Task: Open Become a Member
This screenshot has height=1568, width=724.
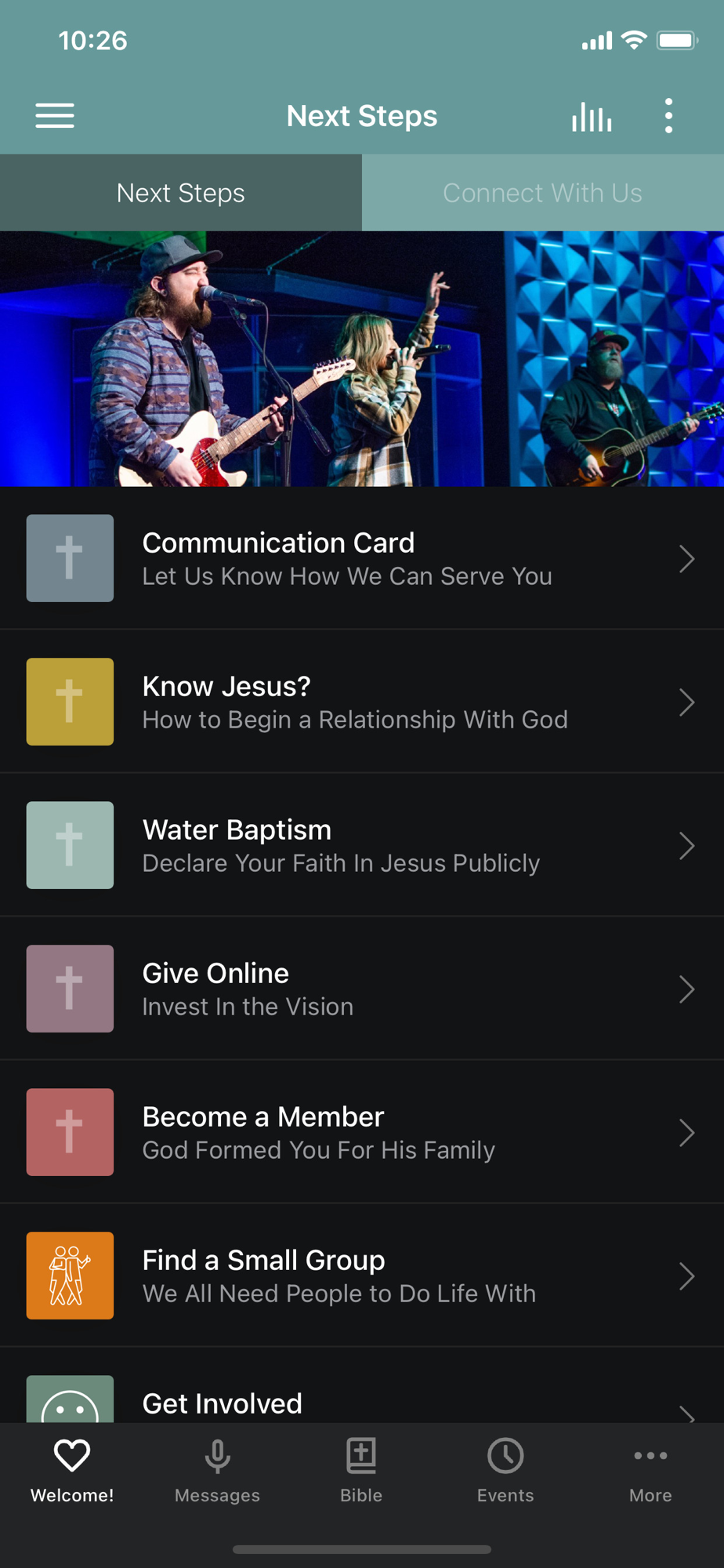Action: point(362,1132)
